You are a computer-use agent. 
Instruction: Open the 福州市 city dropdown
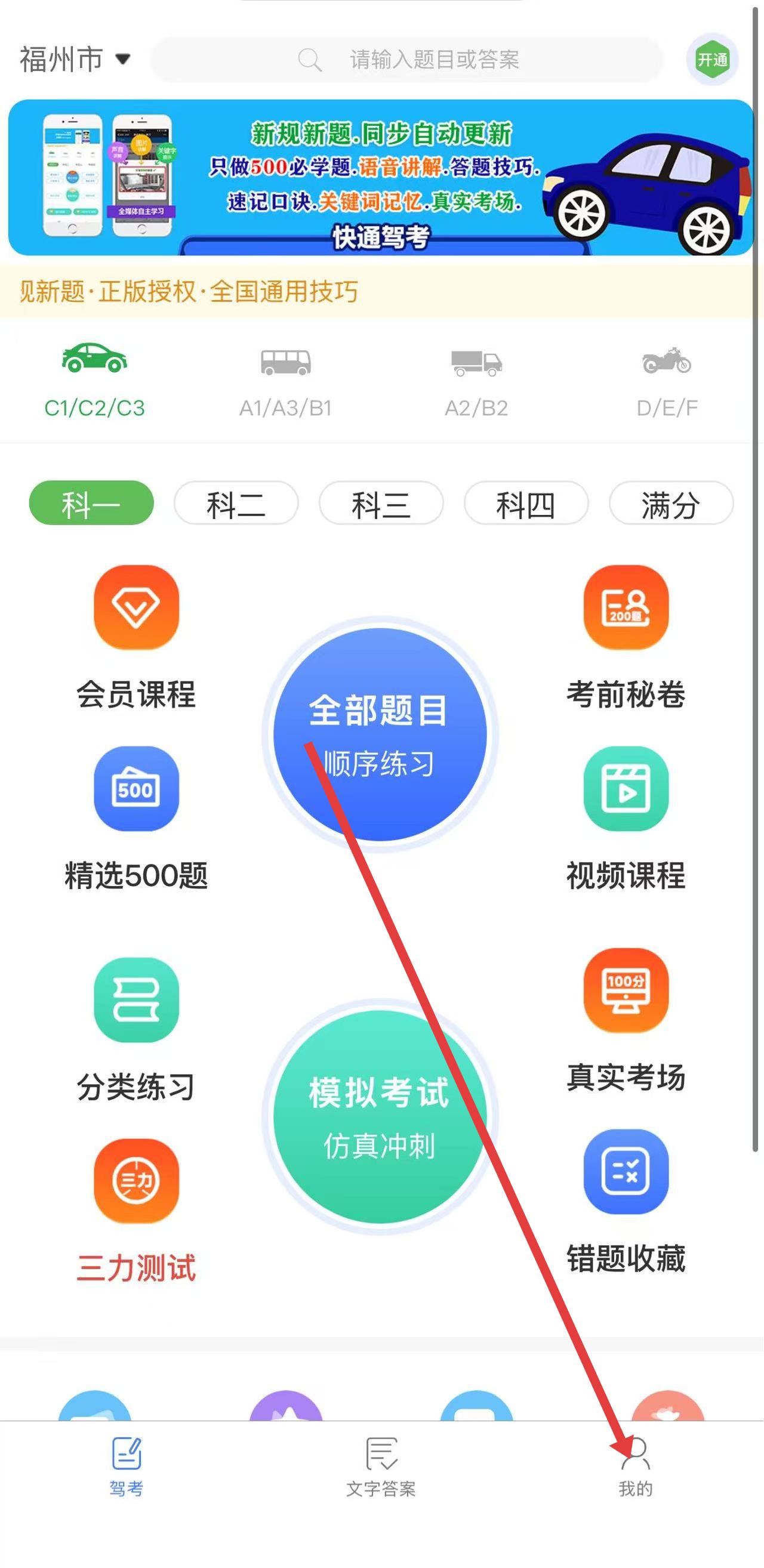[75, 60]
